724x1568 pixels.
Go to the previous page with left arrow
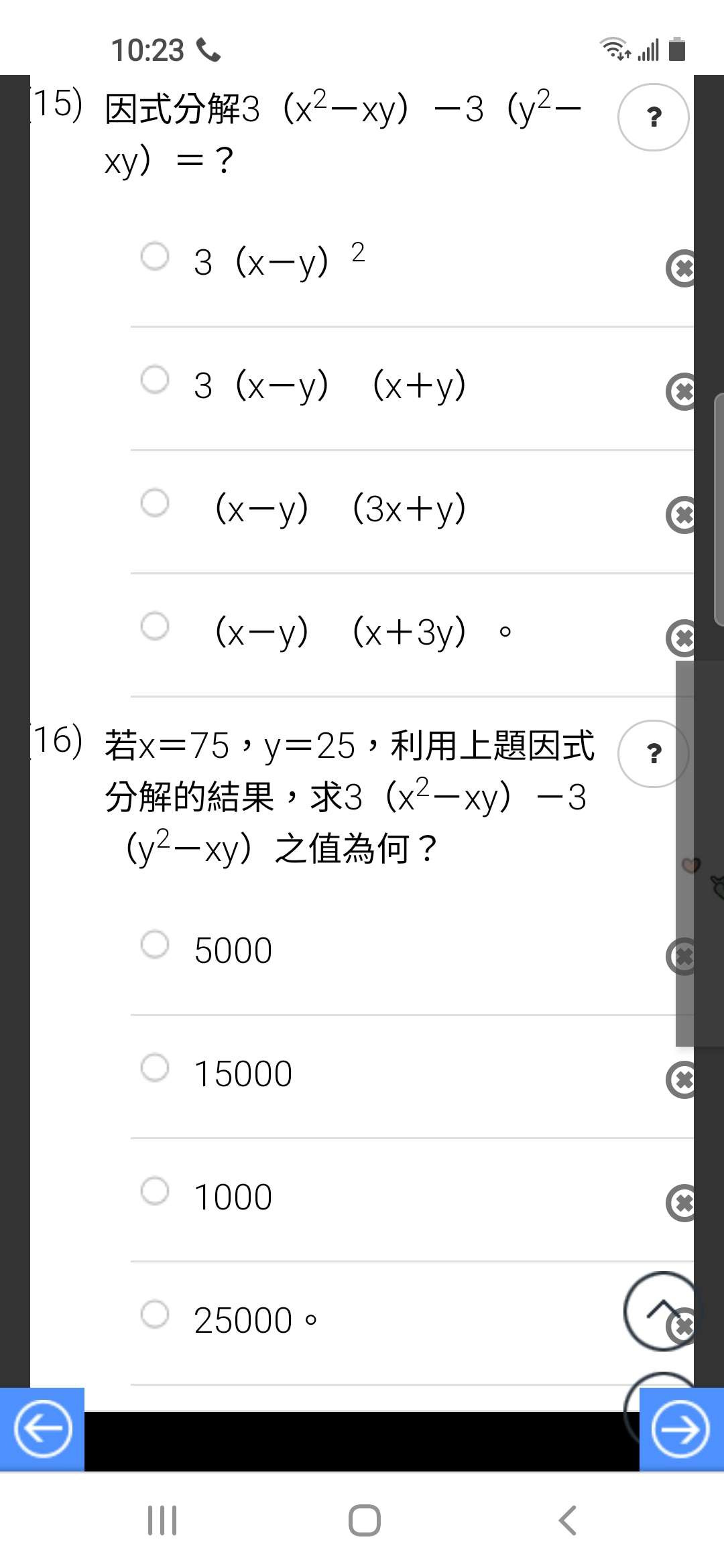pos(42,1429)
